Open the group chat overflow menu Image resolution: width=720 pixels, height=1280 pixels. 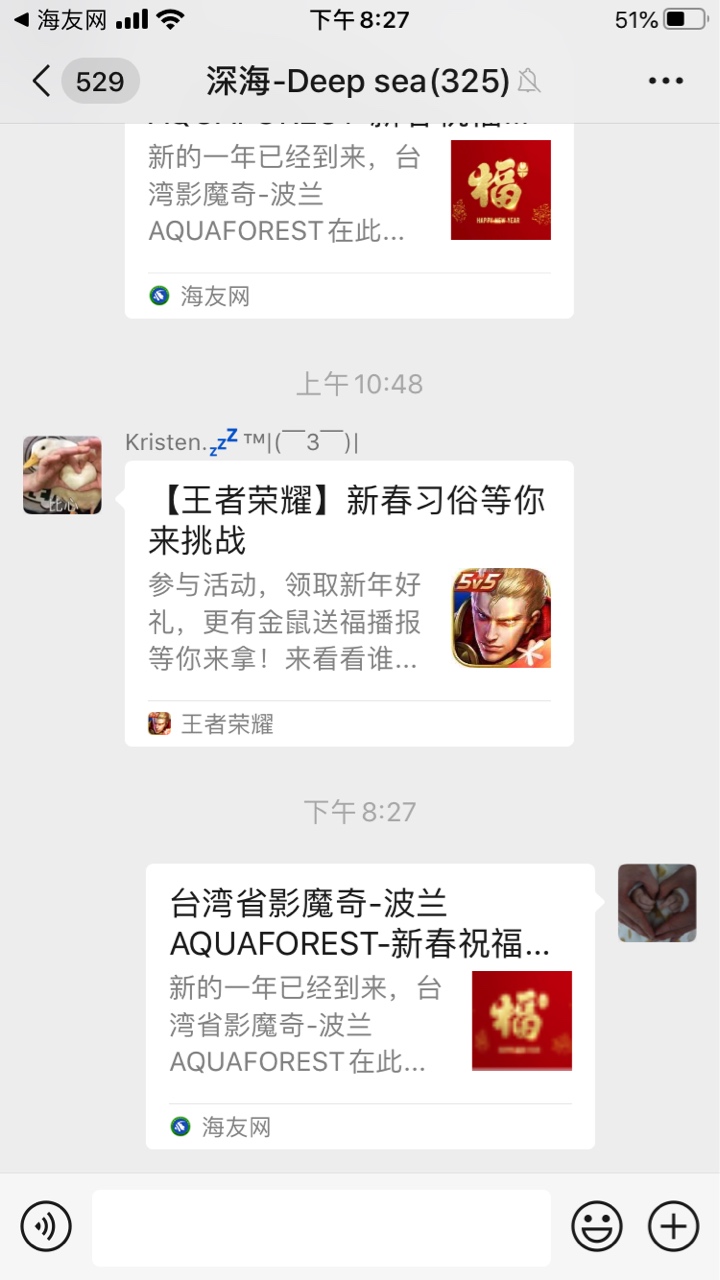tap(665, 81)
